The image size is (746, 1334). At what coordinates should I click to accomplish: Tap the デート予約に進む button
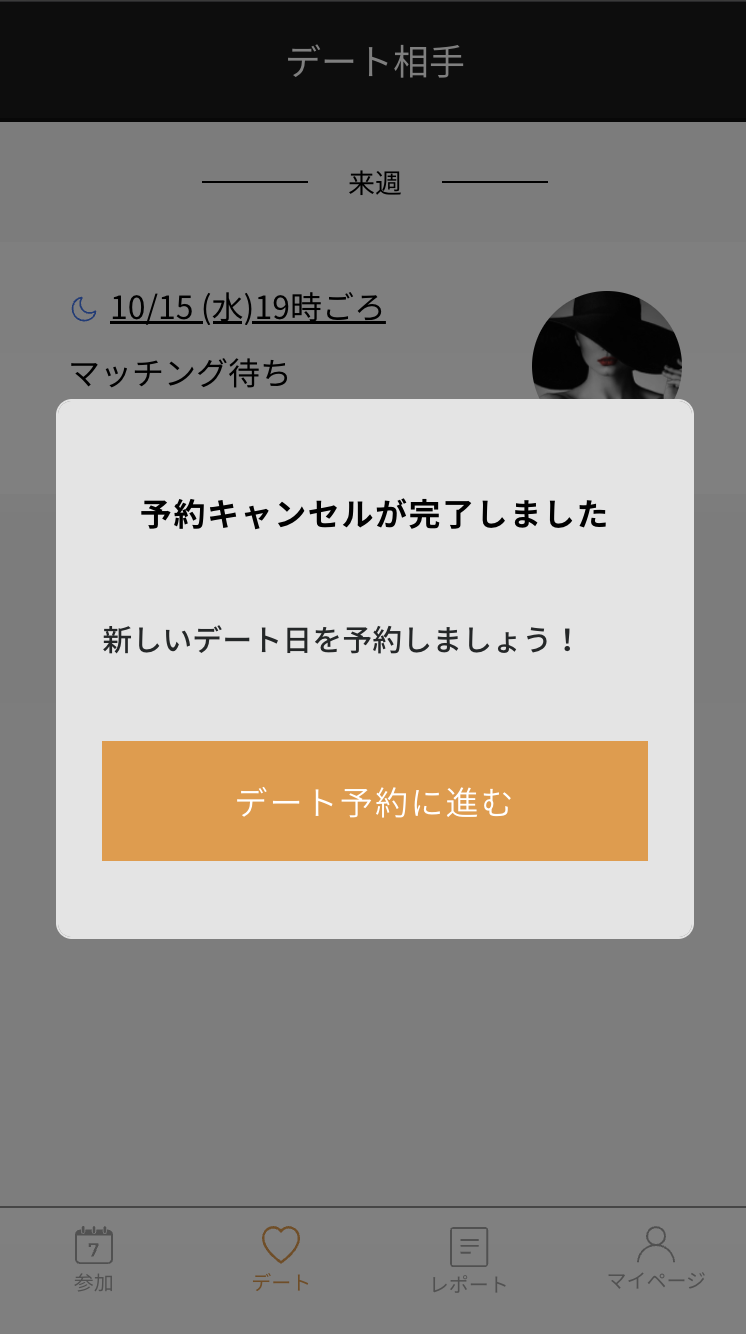[x=374, y=801]
